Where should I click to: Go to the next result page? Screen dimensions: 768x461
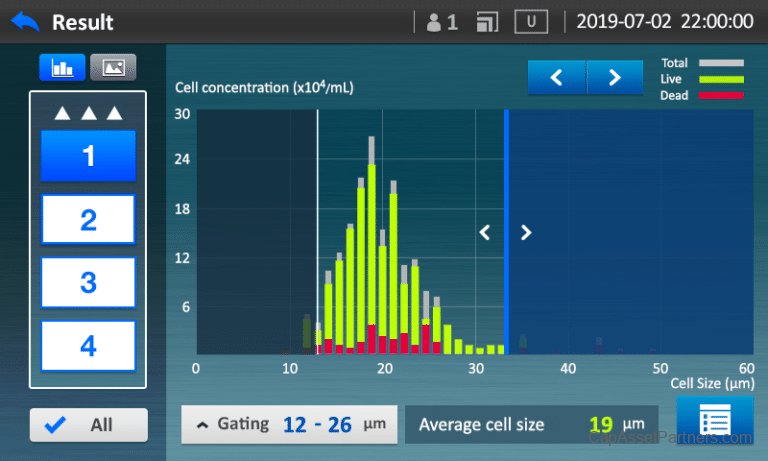(x=614, y=77)
